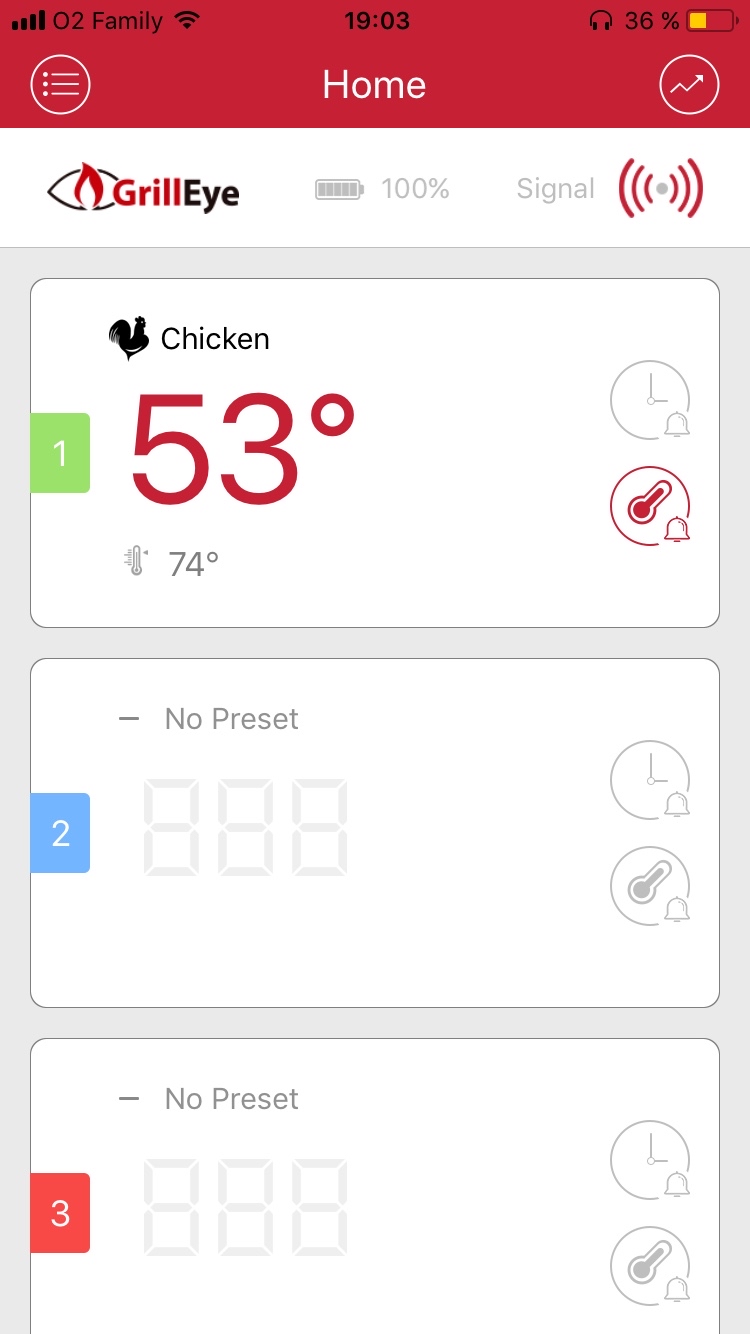The image size is (750, 1334).
Task: Open the temperature graph icon
Action: tap(689, 85)
